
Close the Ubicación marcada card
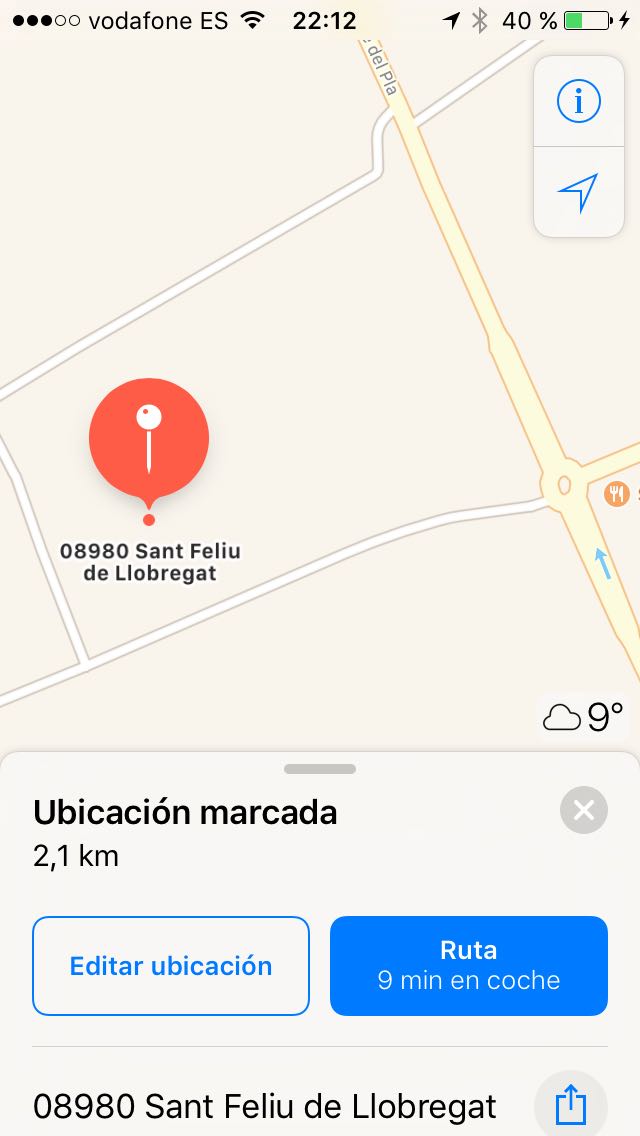tap(584, 810)
